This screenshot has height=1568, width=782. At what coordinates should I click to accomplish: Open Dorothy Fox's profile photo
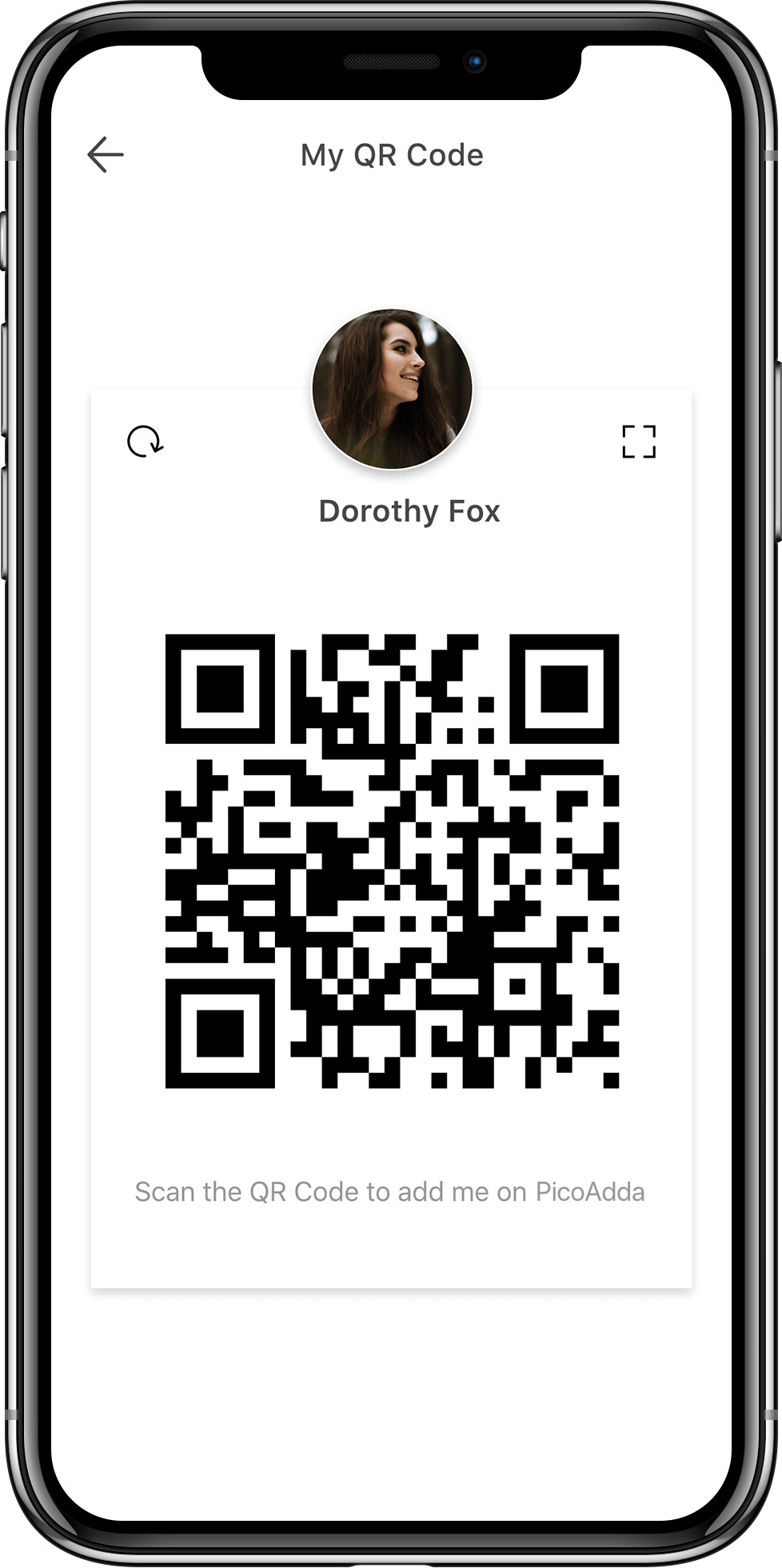pyautogui.click(x=392, y=389)
